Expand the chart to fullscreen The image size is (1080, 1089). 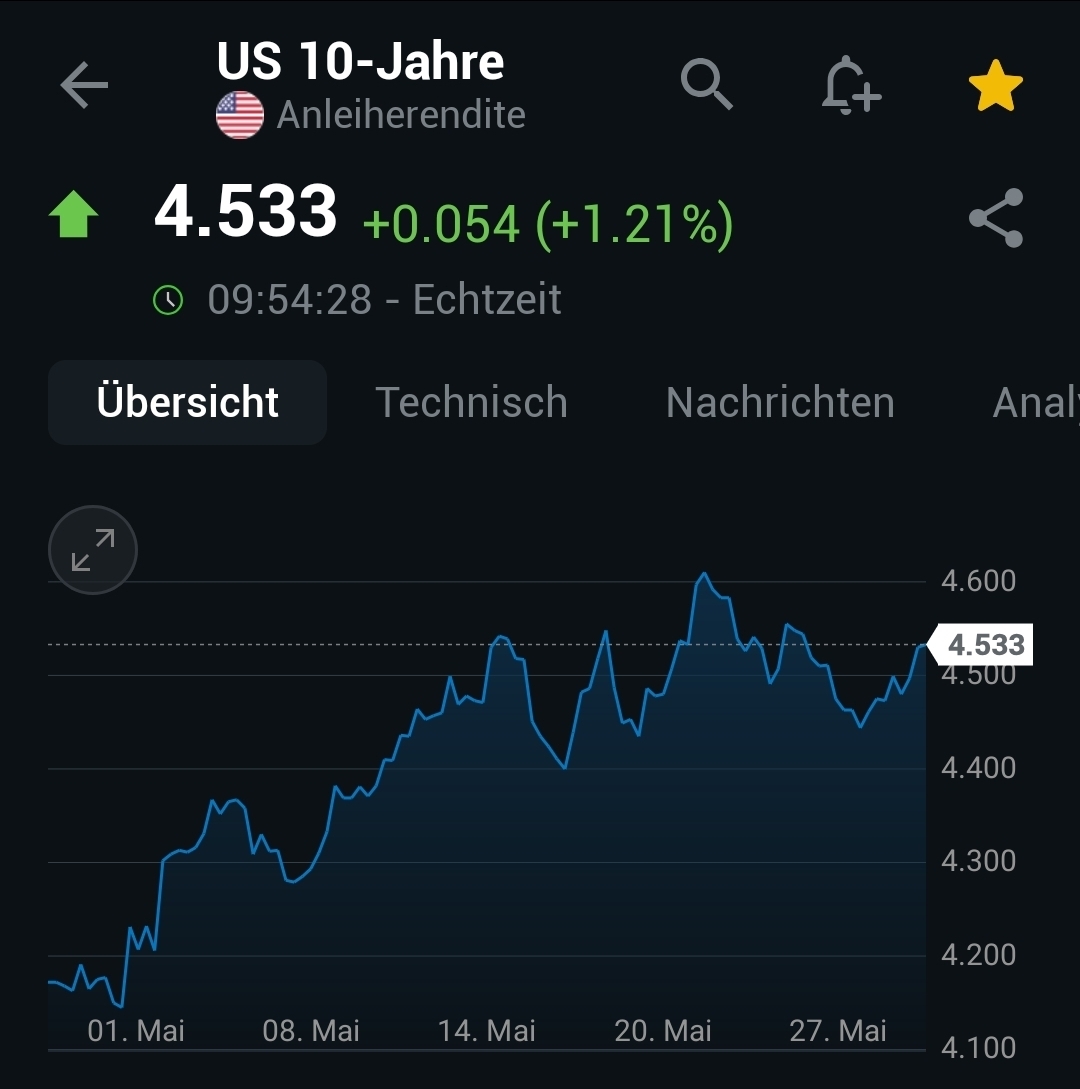pos(92,549)
